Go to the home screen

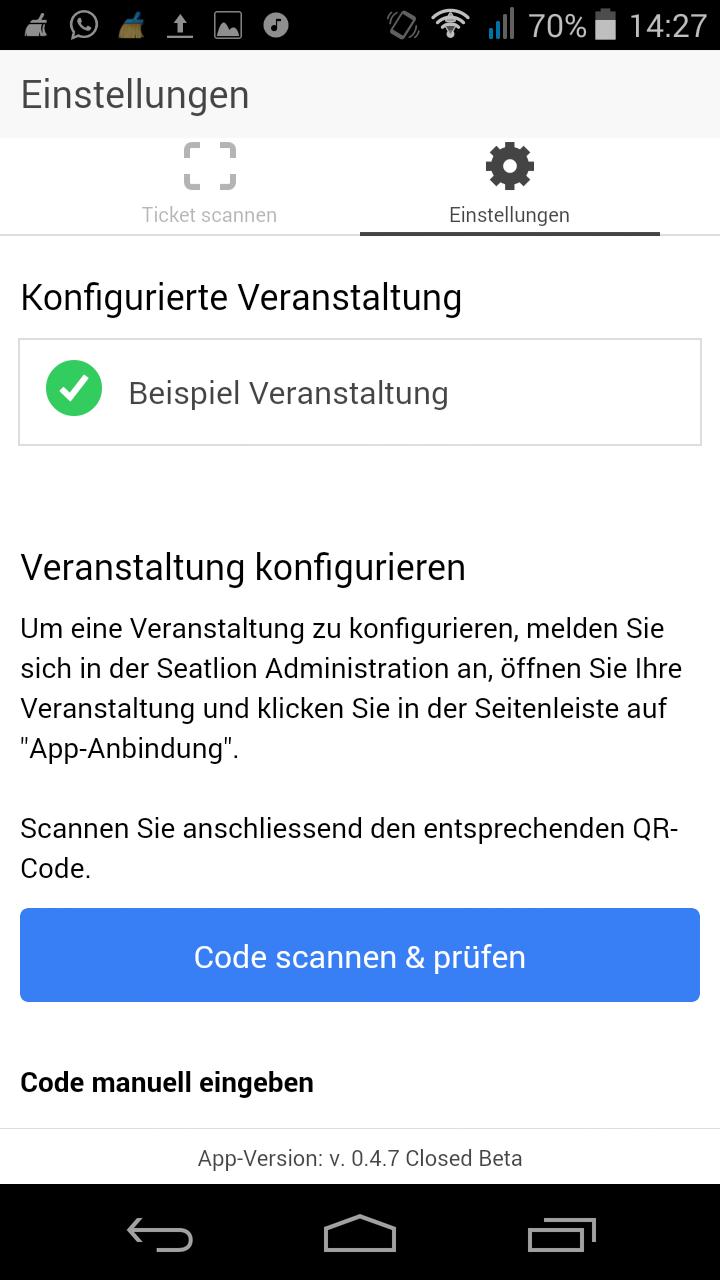tap(360, 1235)
